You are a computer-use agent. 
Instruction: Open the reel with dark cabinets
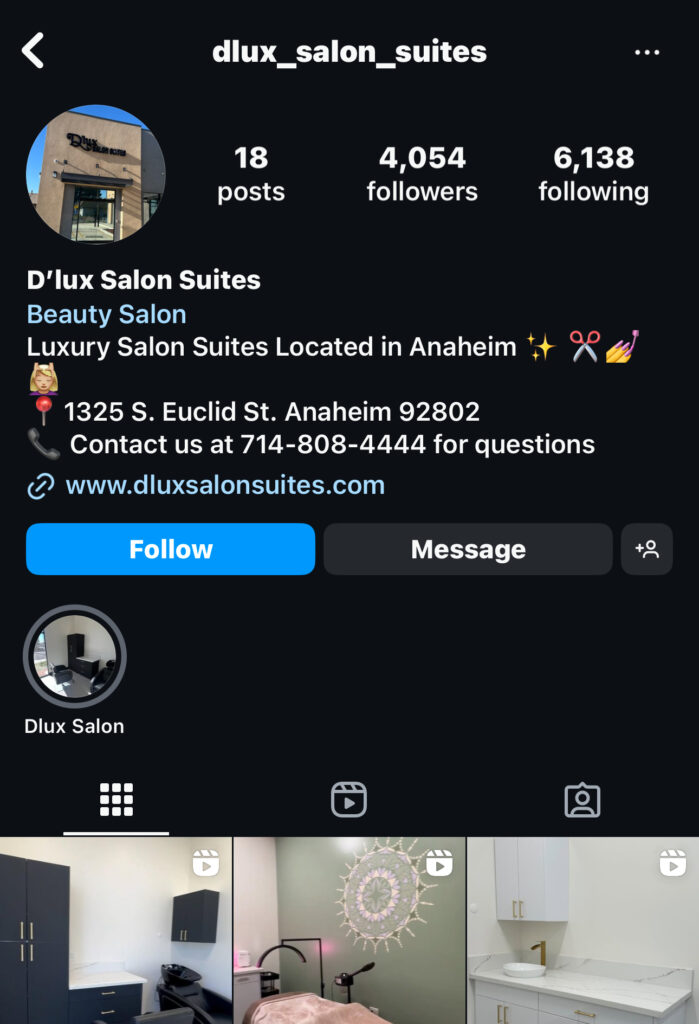pos(115,930)
